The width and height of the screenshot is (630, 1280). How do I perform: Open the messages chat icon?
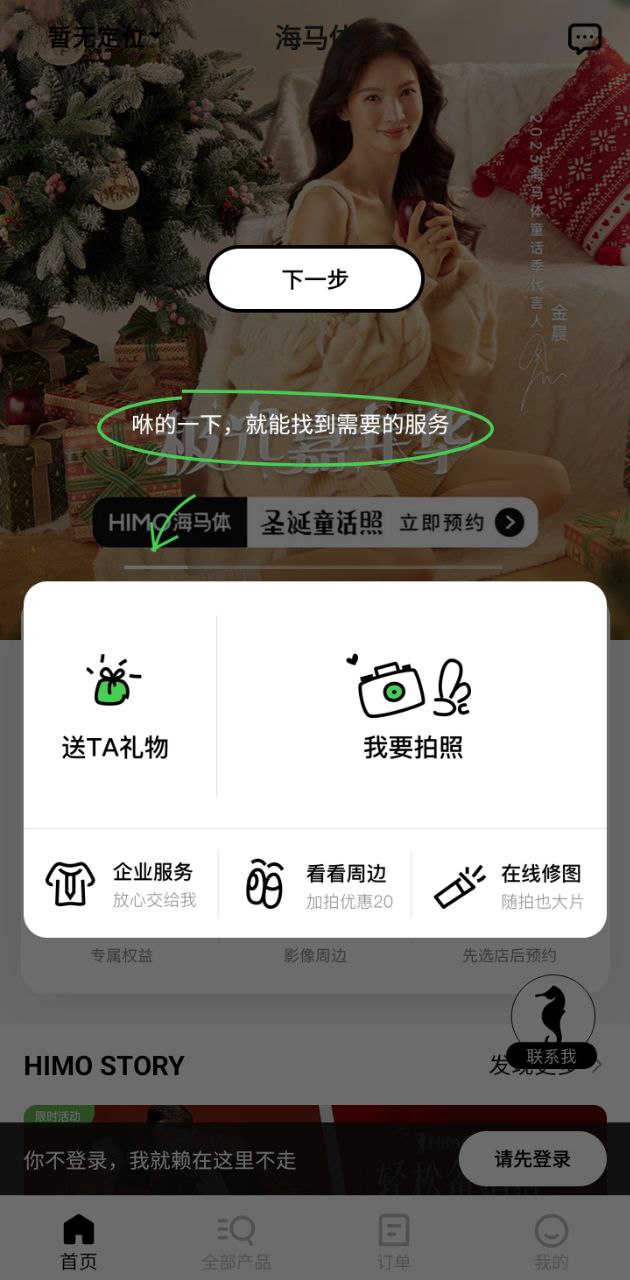585,39
